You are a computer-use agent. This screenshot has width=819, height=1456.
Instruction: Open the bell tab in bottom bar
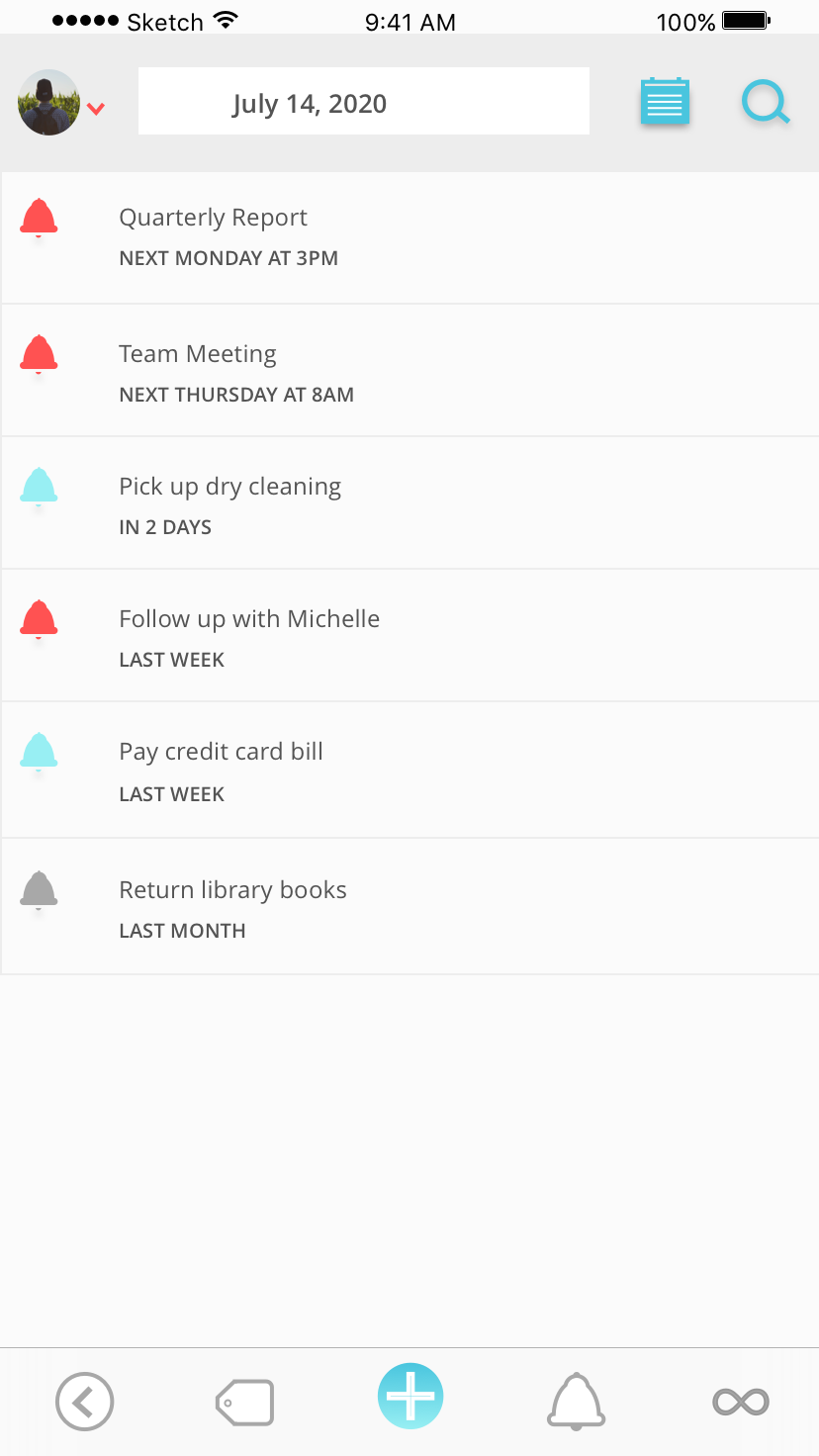pos(576,1402)
